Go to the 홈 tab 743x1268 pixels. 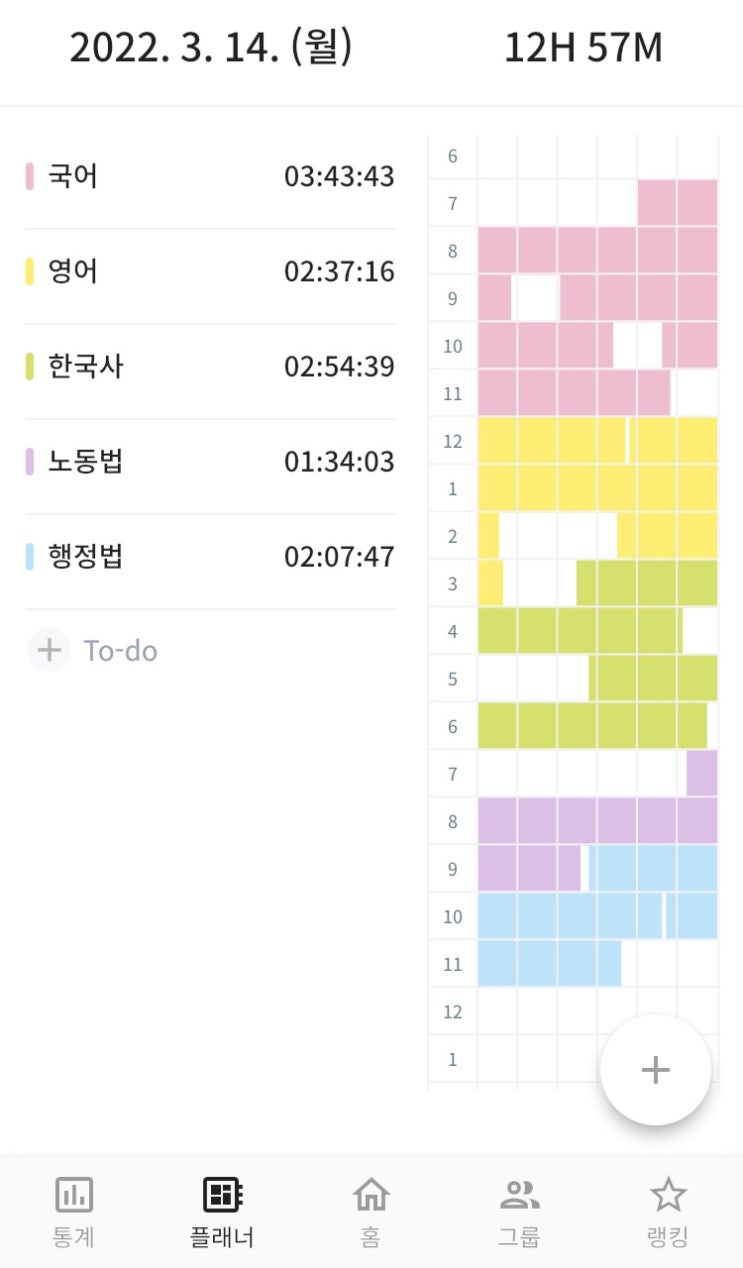coord(371,1211)
